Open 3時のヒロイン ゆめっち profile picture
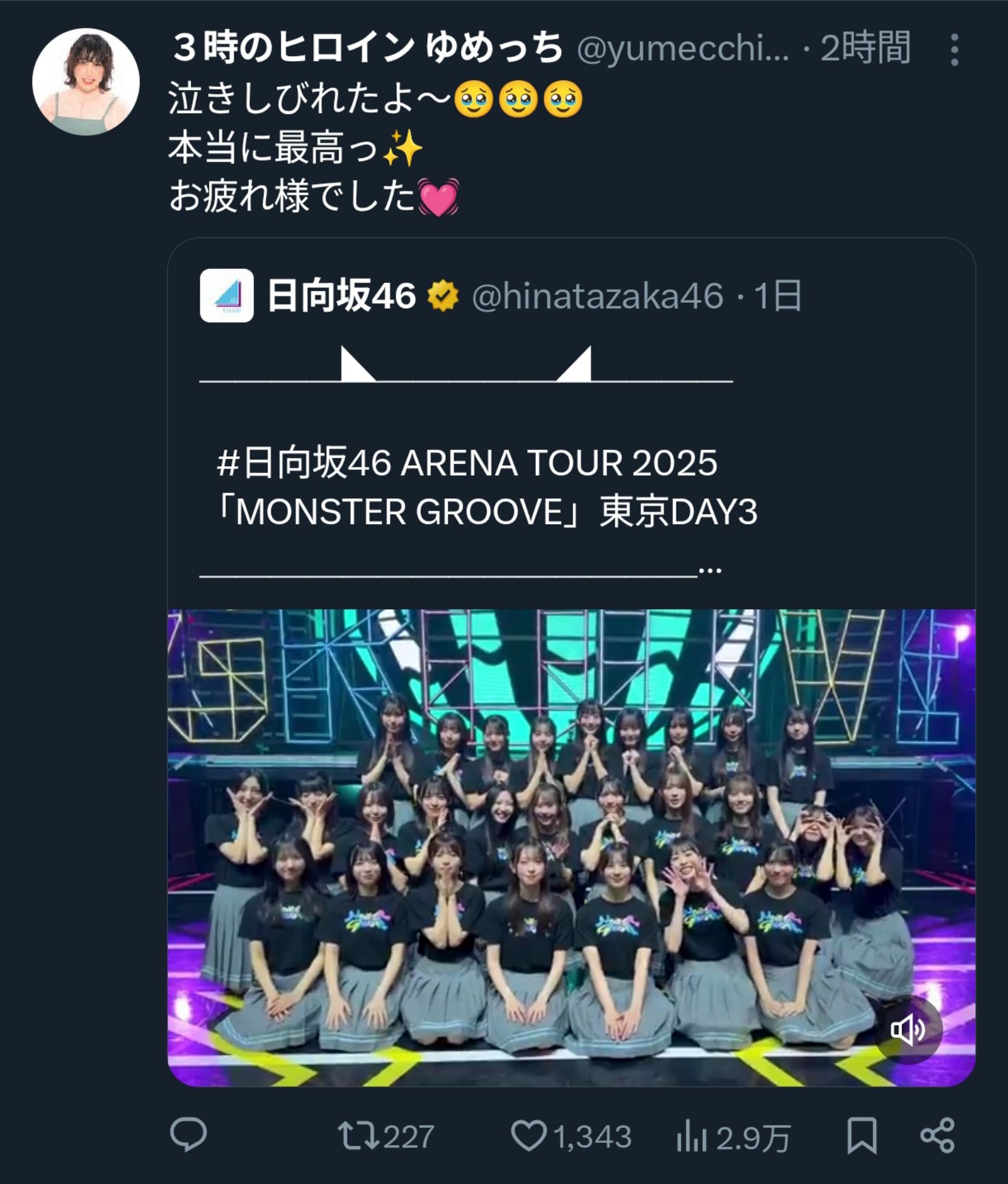The width and height of the screenshot is (1008, 1184). click(x=86, y=81)
